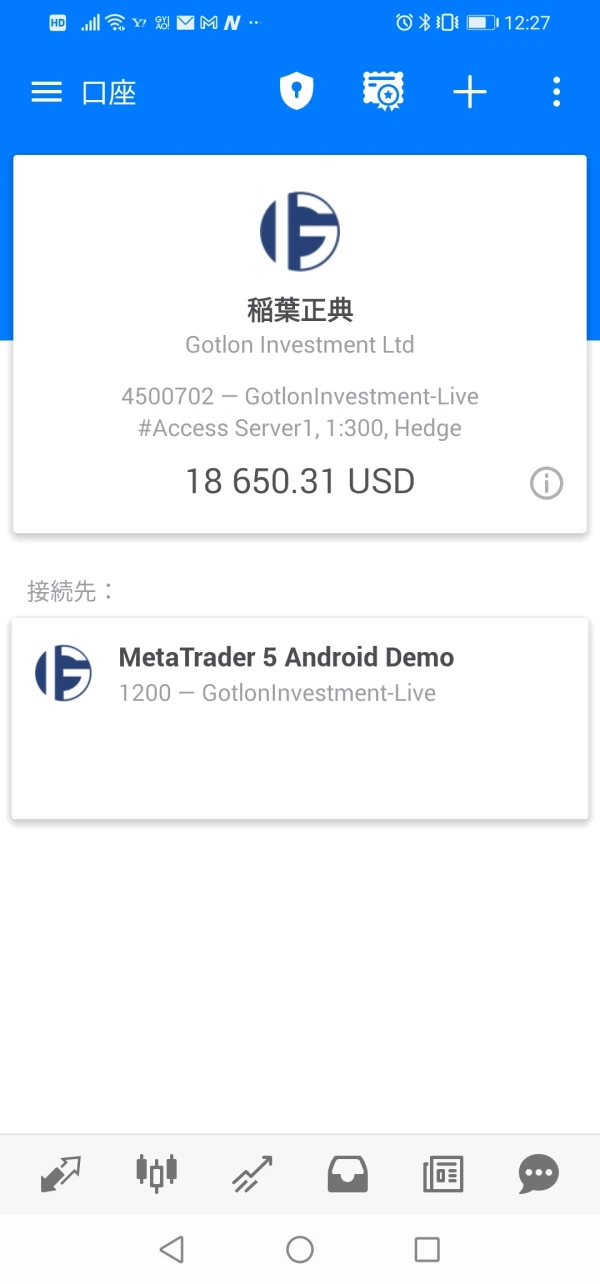Open the certificate icon in app bar
The image size is (600, 1284).
(x=382, y=92)
